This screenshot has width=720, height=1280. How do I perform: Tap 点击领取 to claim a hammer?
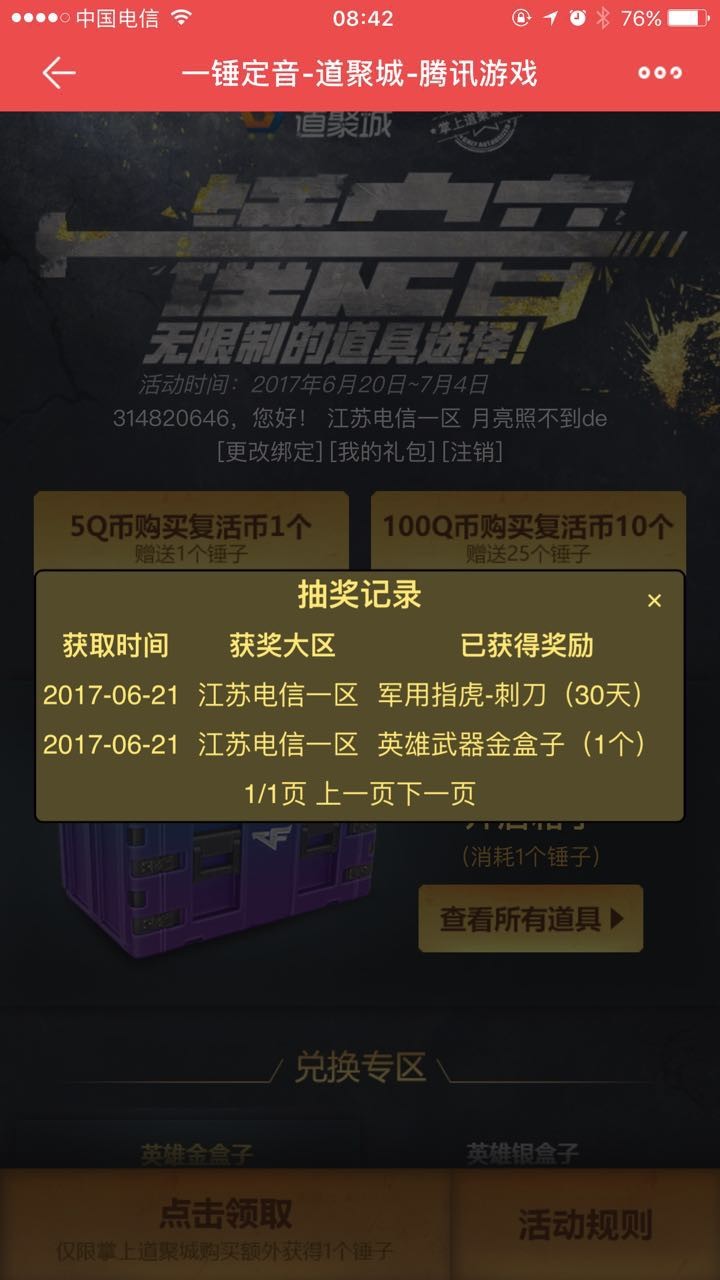(225, 1225)
